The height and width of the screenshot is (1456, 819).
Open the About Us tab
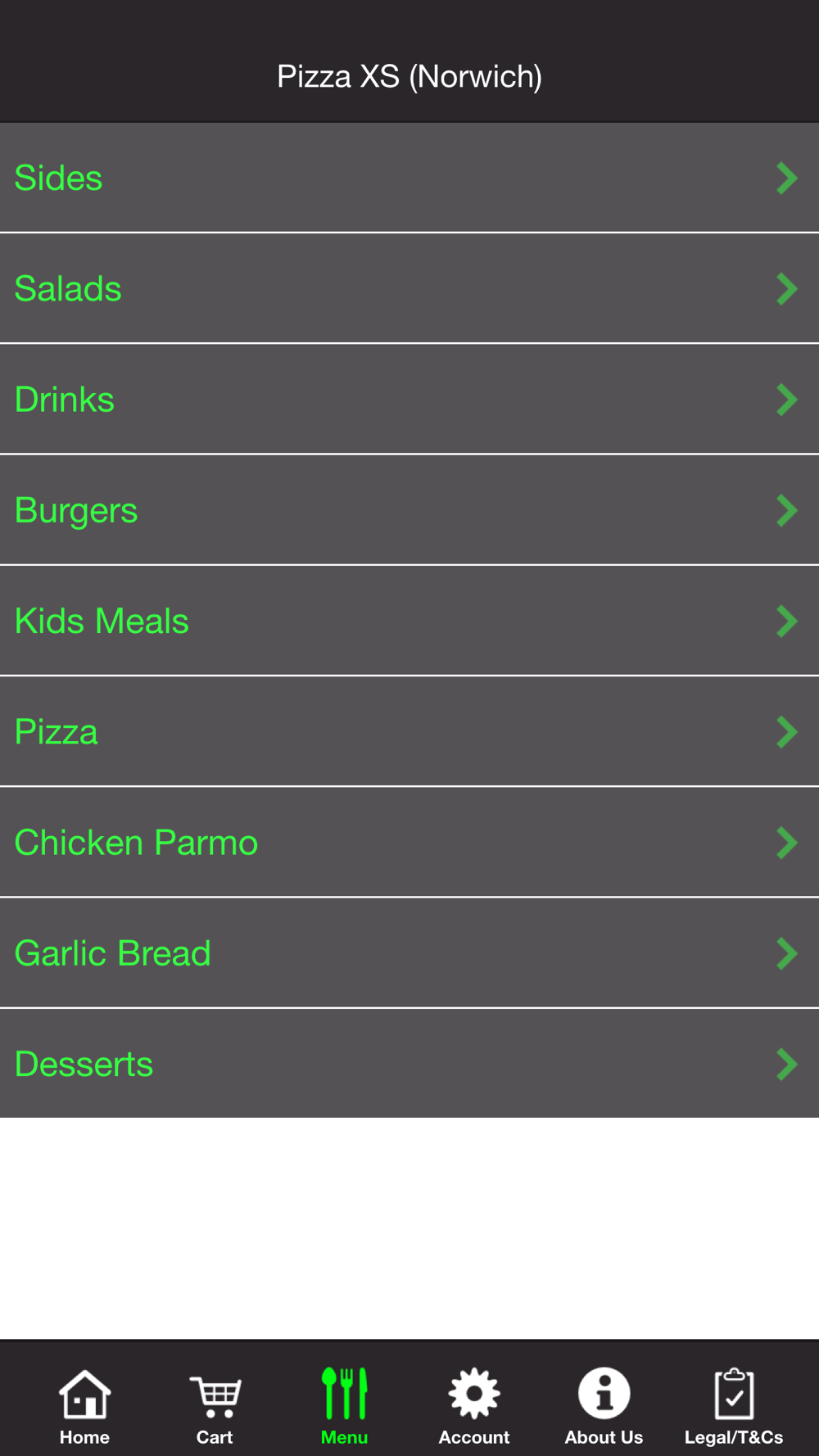[x=604, y=1407]
